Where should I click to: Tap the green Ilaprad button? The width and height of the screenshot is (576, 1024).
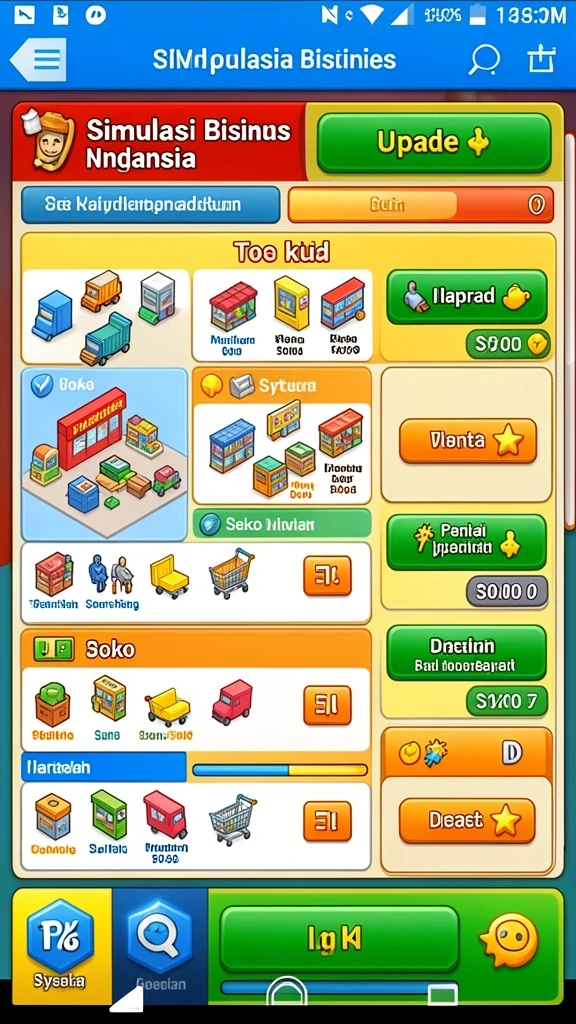466,297
